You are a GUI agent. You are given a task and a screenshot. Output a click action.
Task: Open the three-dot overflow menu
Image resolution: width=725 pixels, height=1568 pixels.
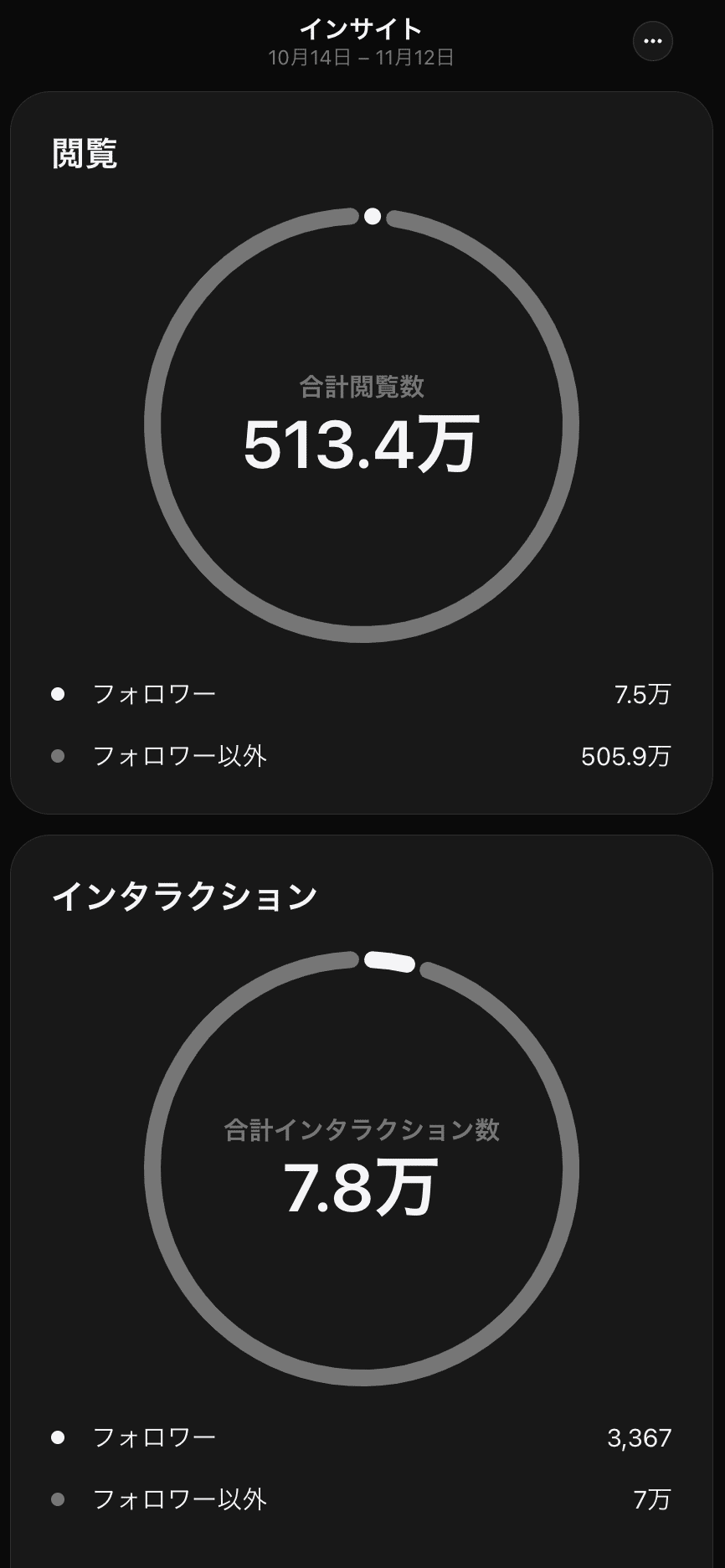(x=652, y=41)
